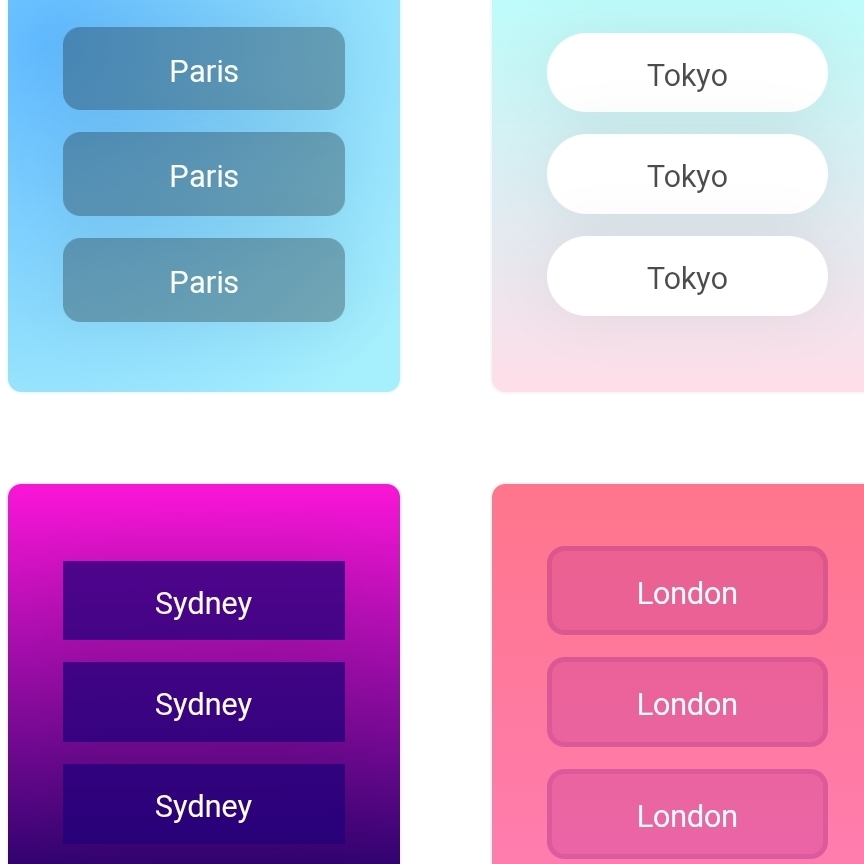Tap the topmost Tokyo pill button
This screenshot has width=864, height=864.
[687, 73]
